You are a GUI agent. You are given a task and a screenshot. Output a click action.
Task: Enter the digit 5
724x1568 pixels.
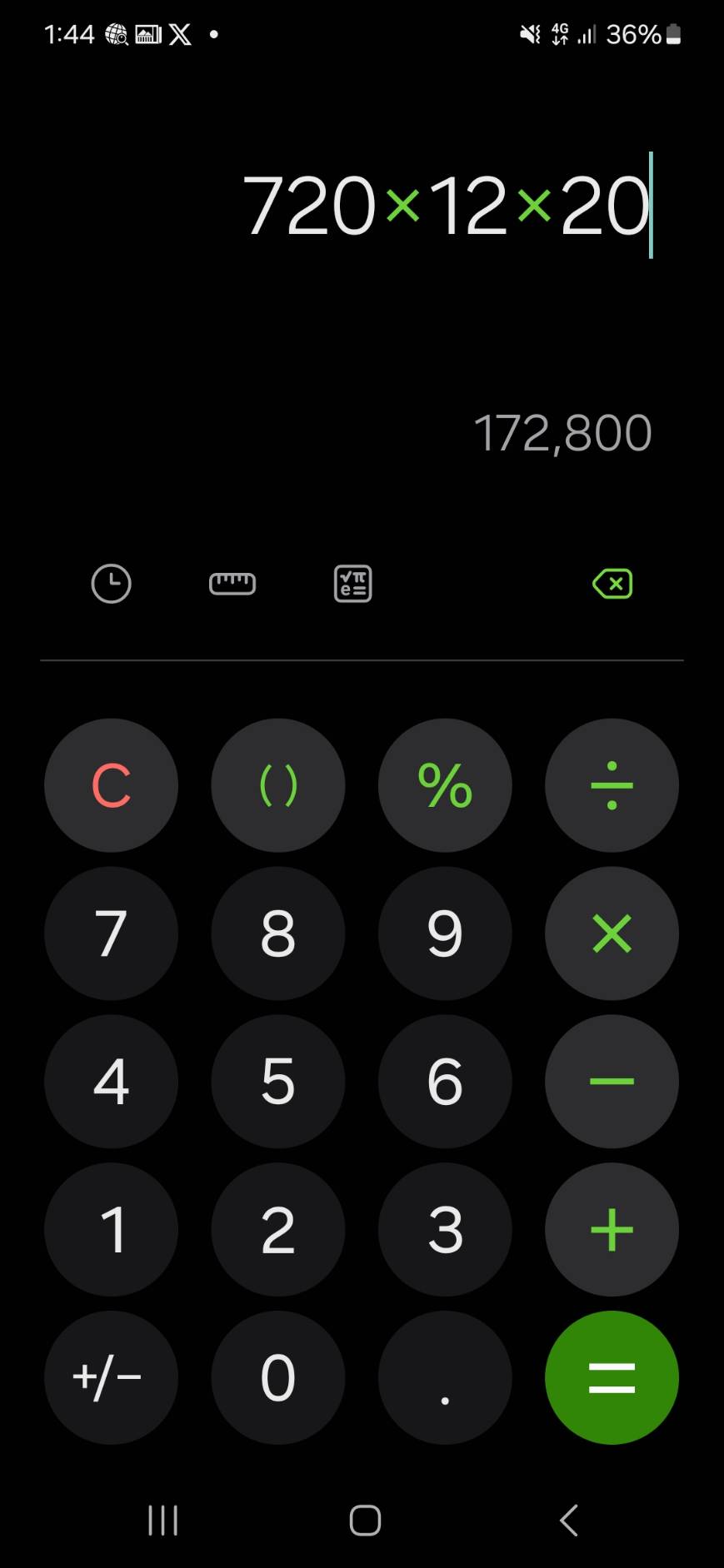pos(278,1081)
